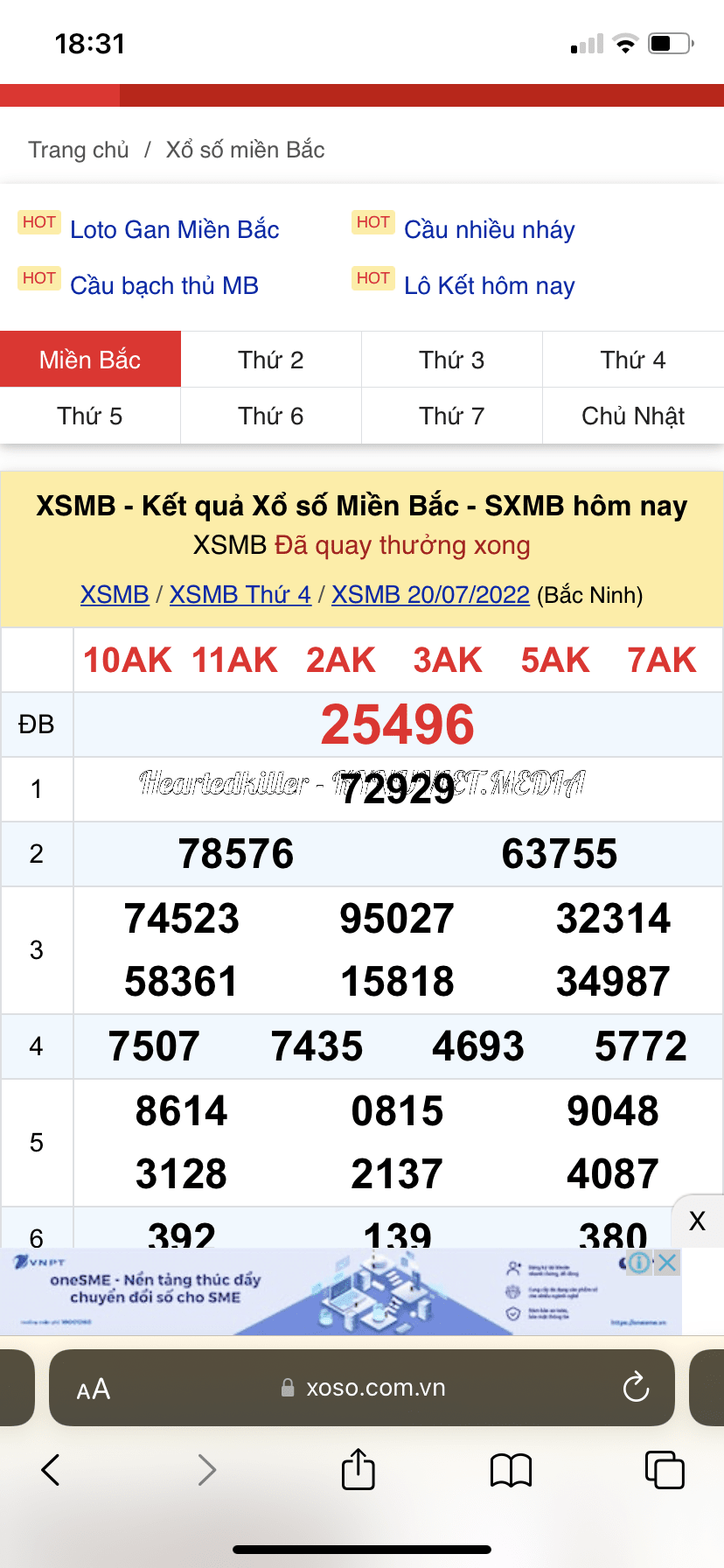
Task: Dismiss the ad with the X button
Action: [697, 1221]
